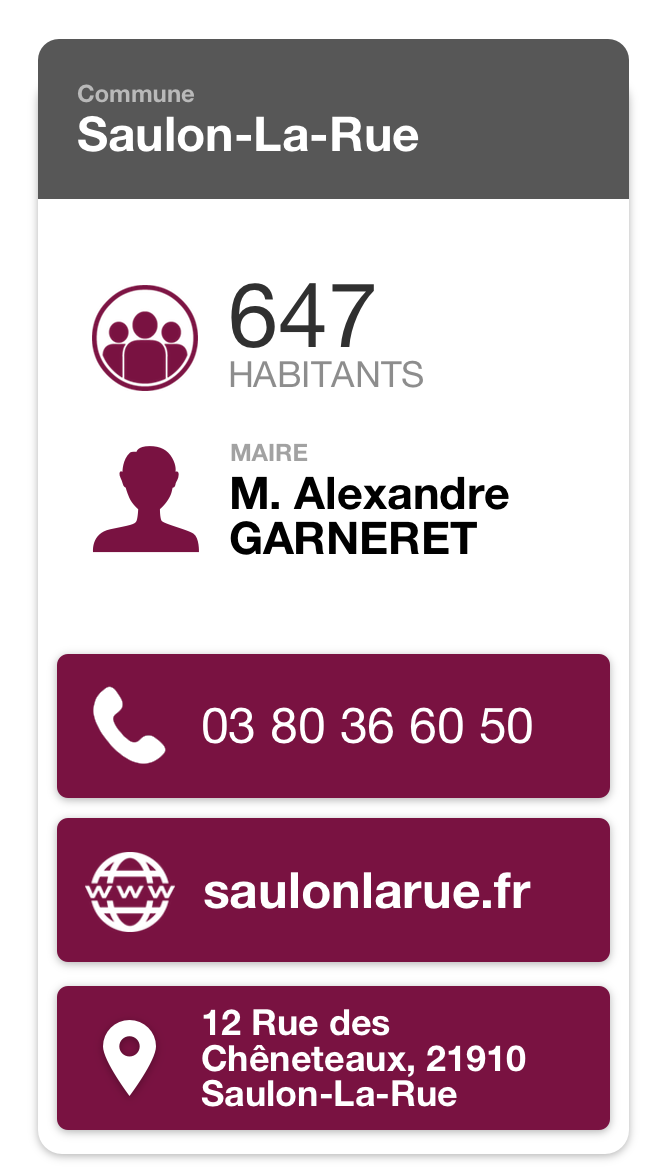Viewport: 665px width, 1170px height.
Task: Open the saulonlarue.fr website
Action: coord(333,890)
